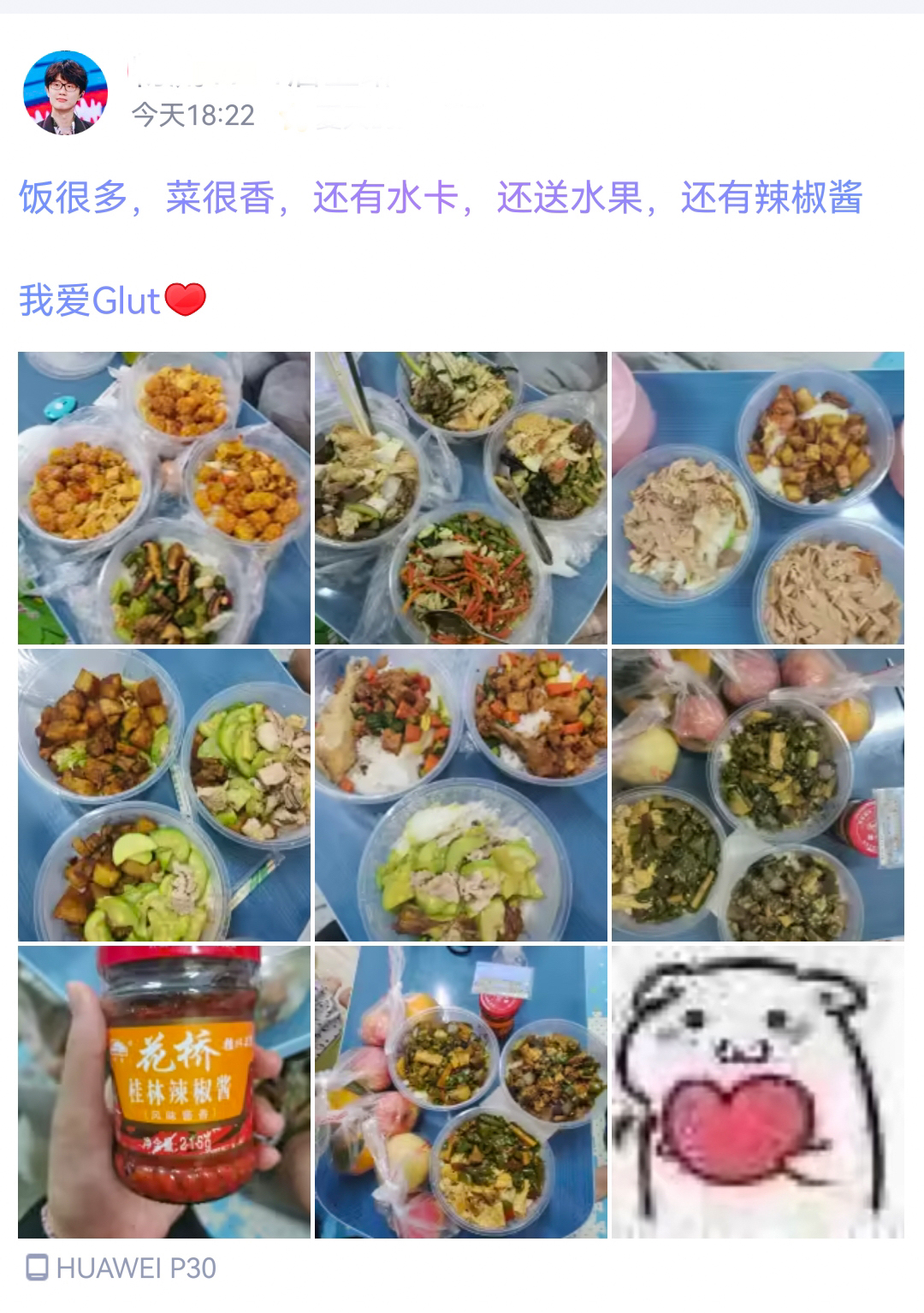924x1313 pixels.
Task: Enlarge the braised potato and zucchini bowls photo
Action: coord(164,794)
